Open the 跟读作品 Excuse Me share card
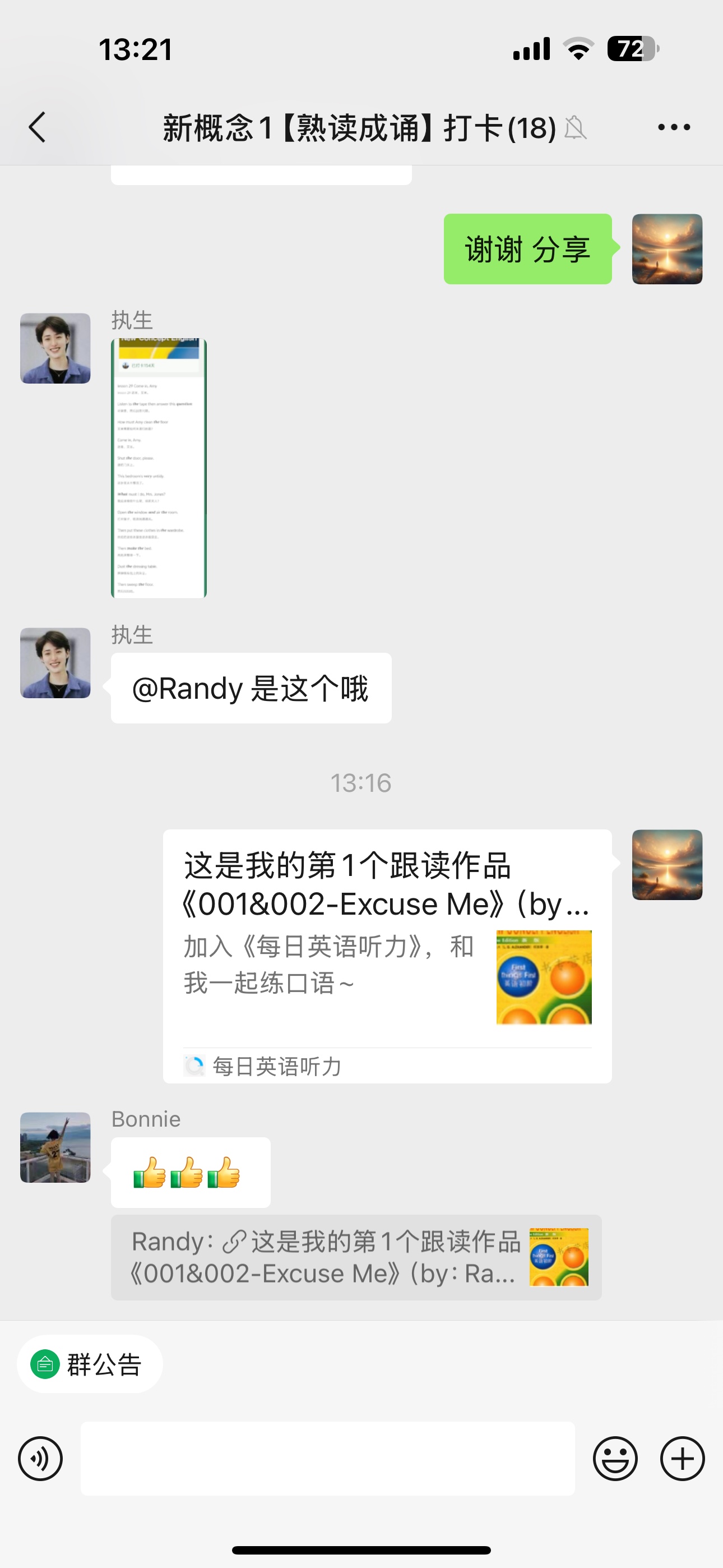 (x=387, y=956)
